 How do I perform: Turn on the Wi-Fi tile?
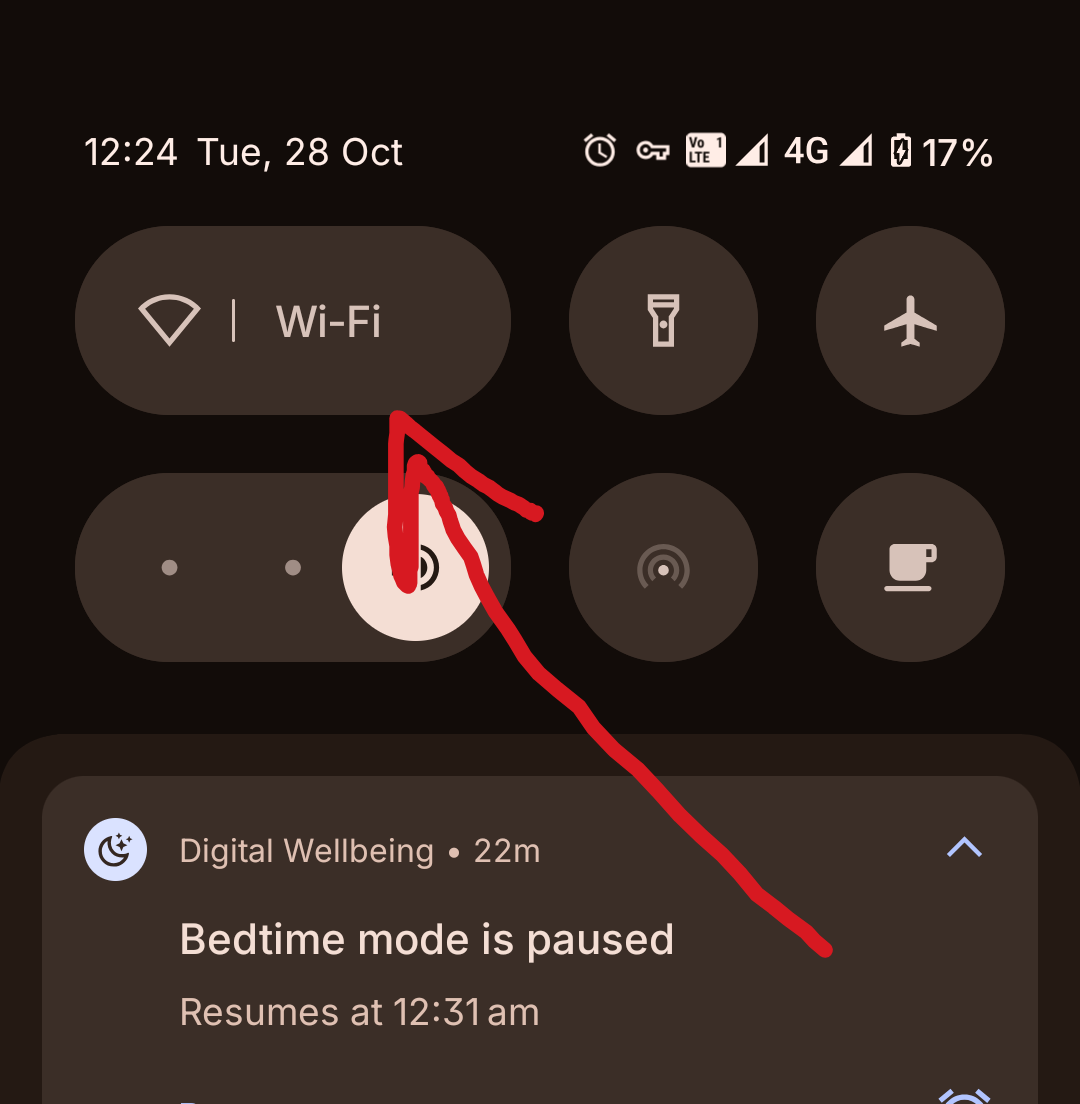pos(292,321)
